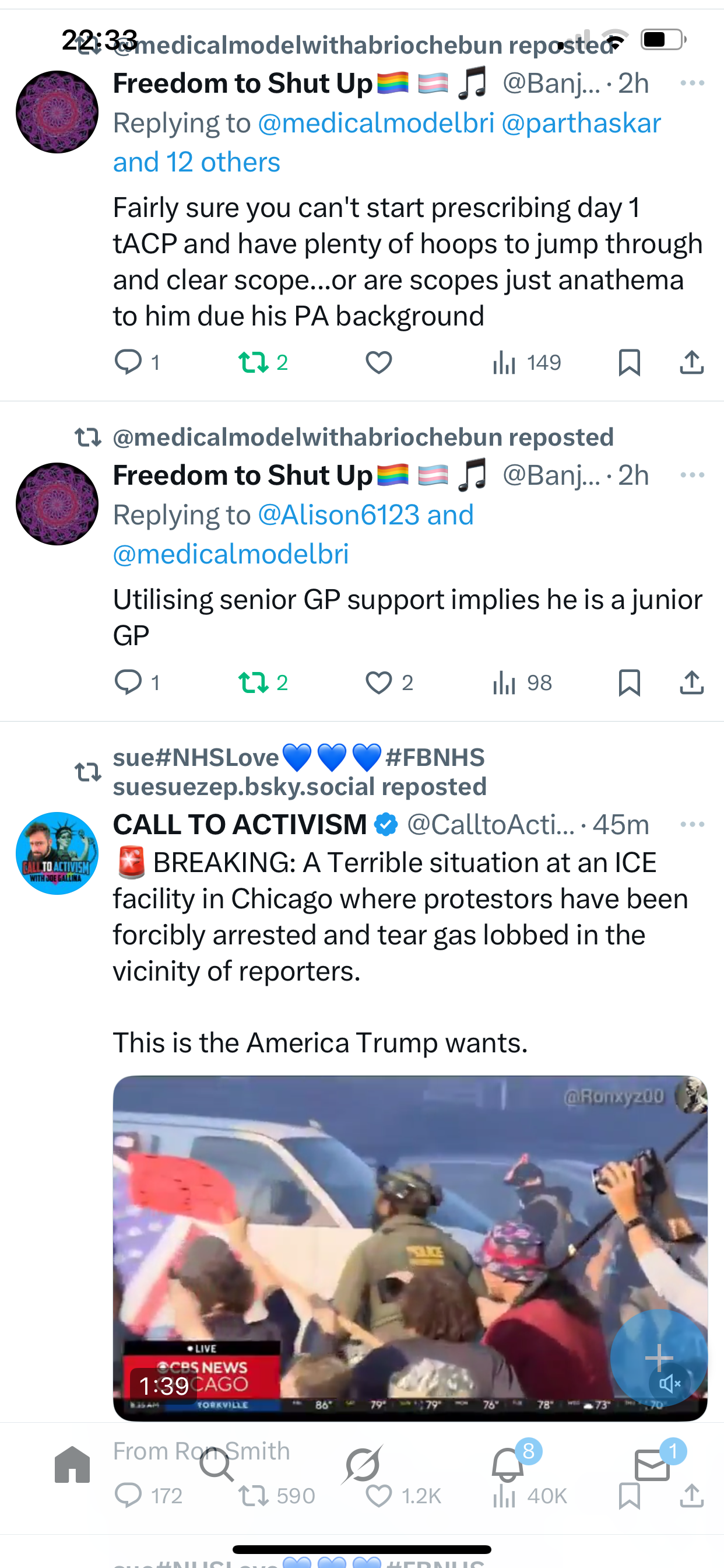This screenshot has width=724, height=1568.
Task: Compose a new post with the plus button
Action: click(658, 1356)
